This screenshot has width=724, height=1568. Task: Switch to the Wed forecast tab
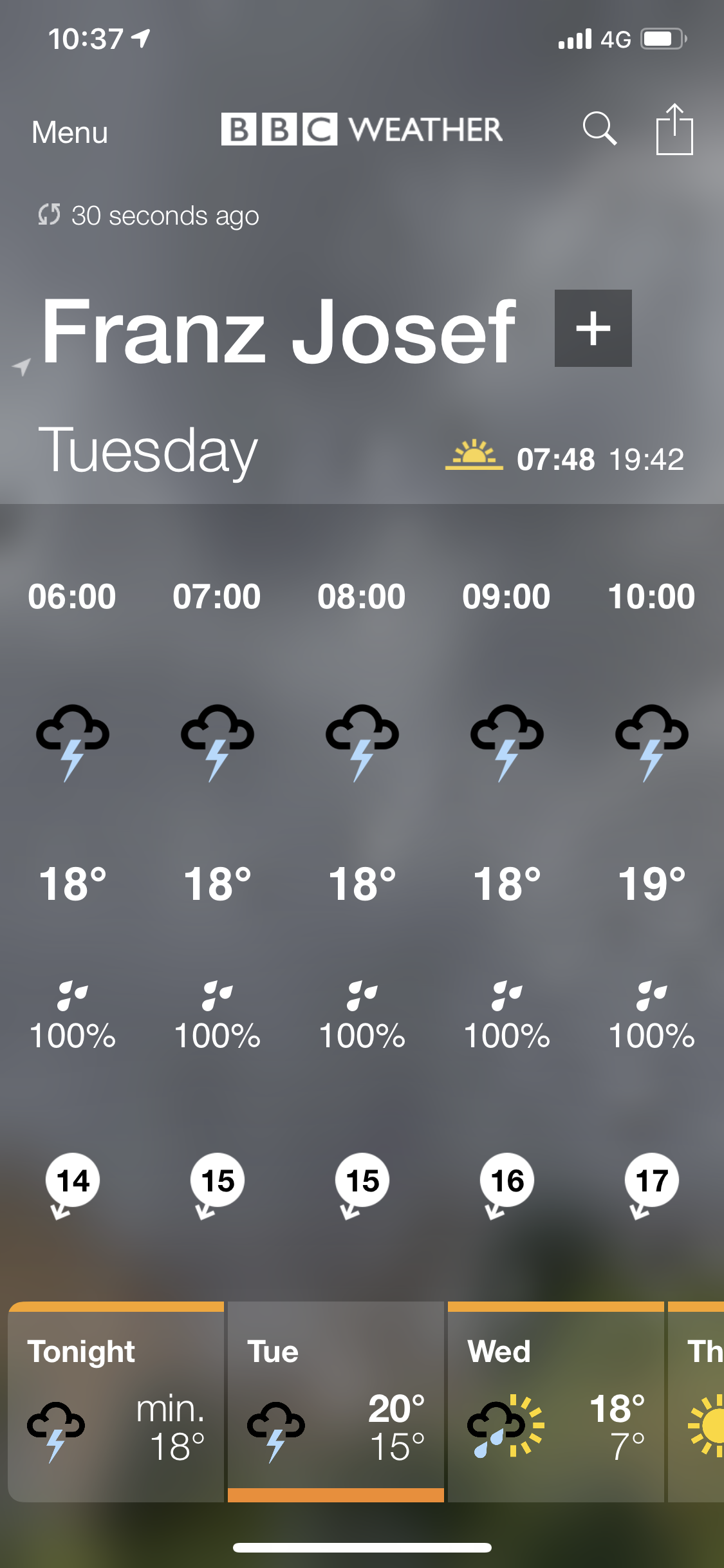coord(555,1402)
